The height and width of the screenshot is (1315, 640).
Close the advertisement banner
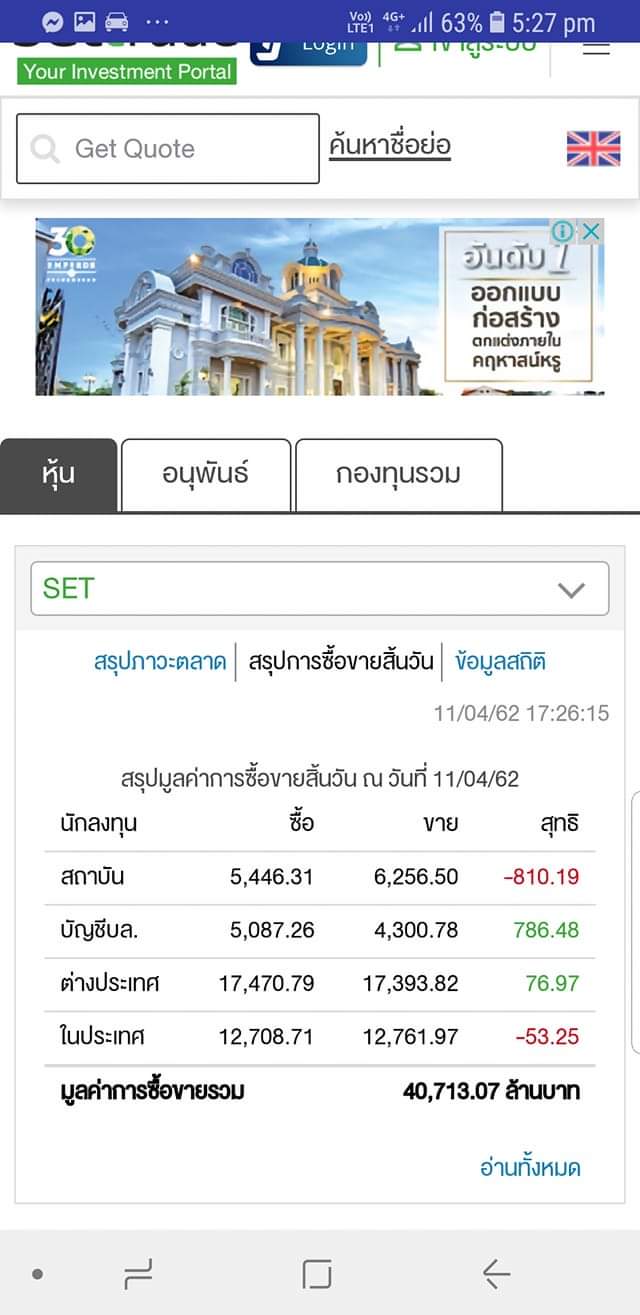591,232
